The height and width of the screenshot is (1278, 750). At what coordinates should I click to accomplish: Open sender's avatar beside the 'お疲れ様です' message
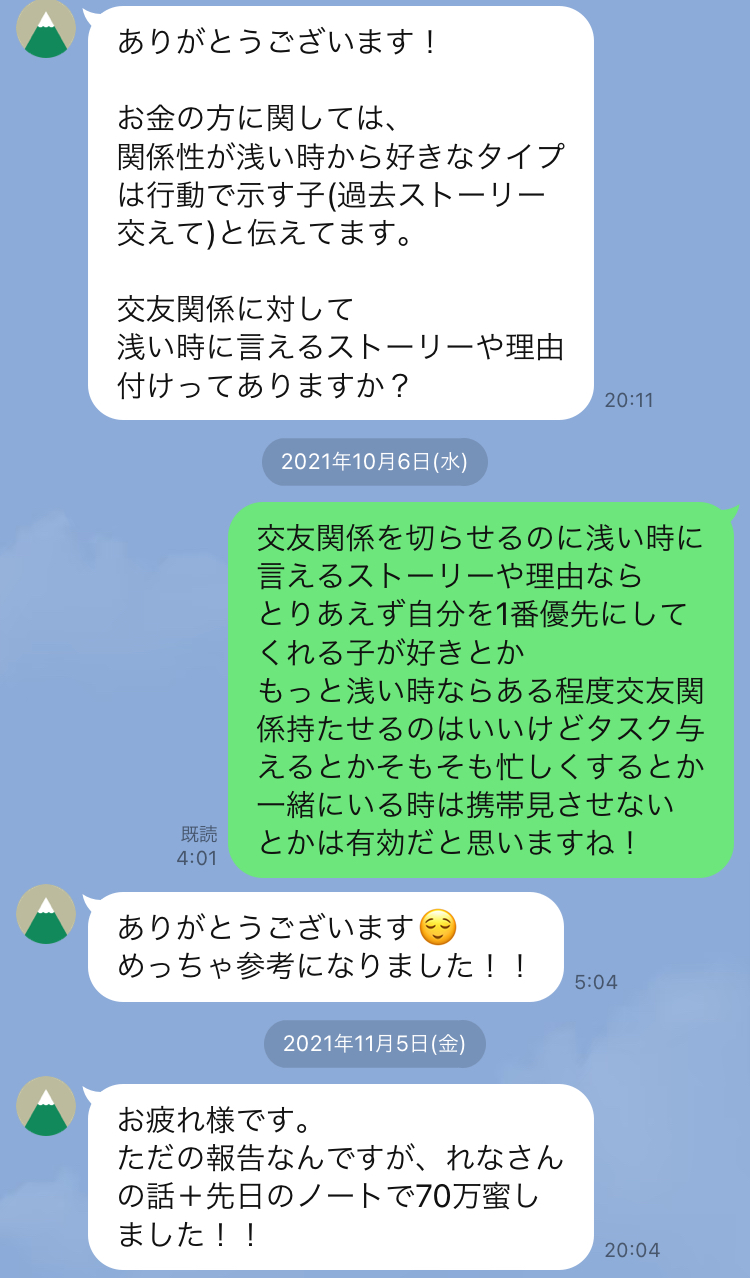46,1106
